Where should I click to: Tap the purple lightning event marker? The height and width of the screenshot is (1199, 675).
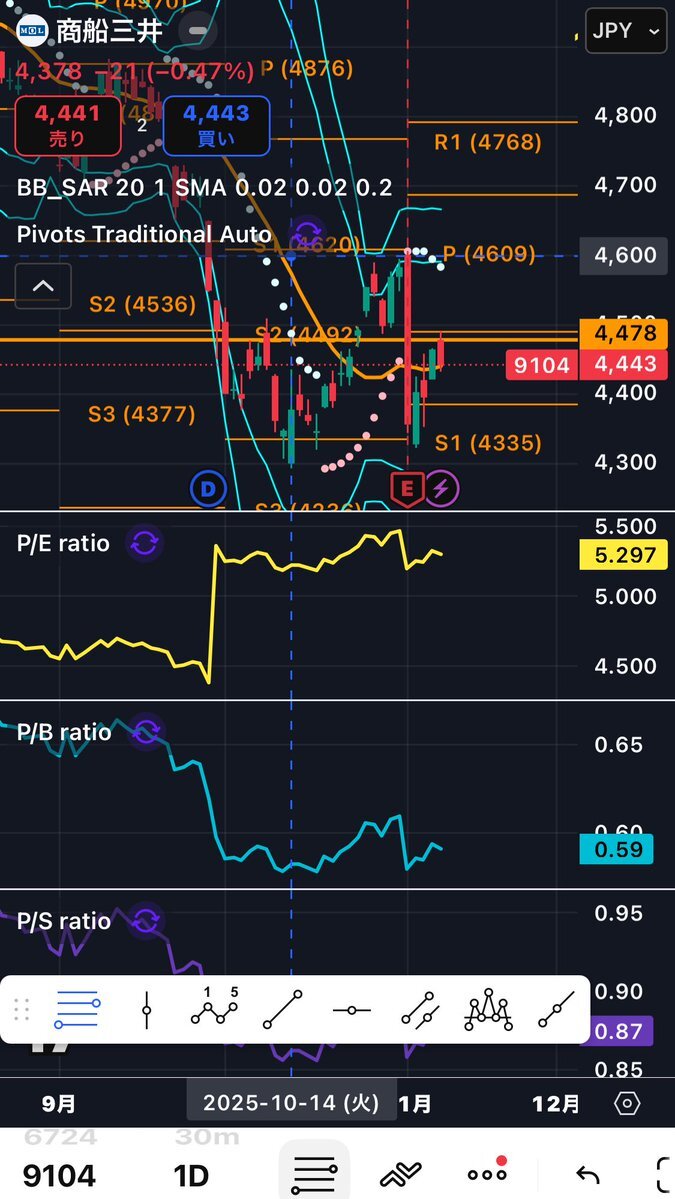point(442,488)
